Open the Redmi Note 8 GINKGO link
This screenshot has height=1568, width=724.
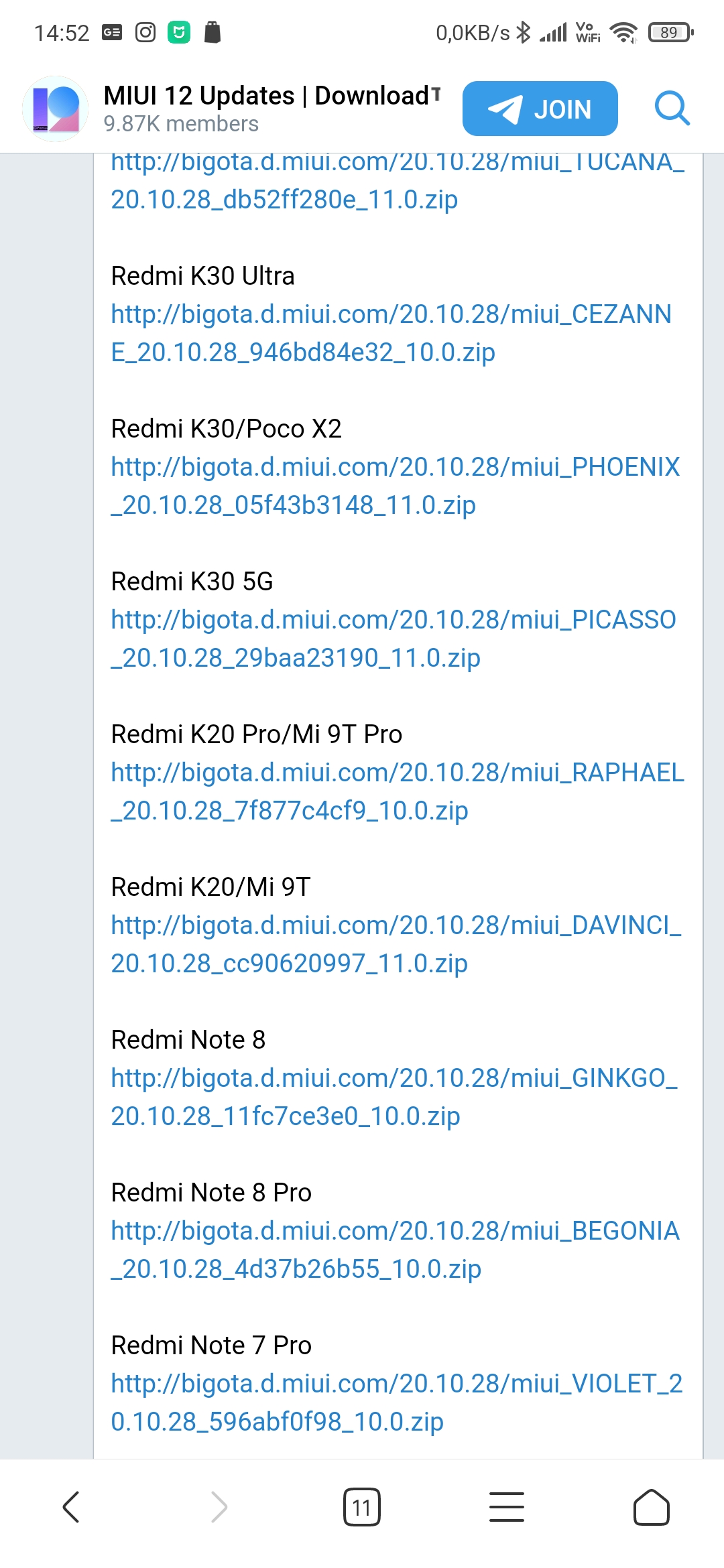(x=394, y=1097)
